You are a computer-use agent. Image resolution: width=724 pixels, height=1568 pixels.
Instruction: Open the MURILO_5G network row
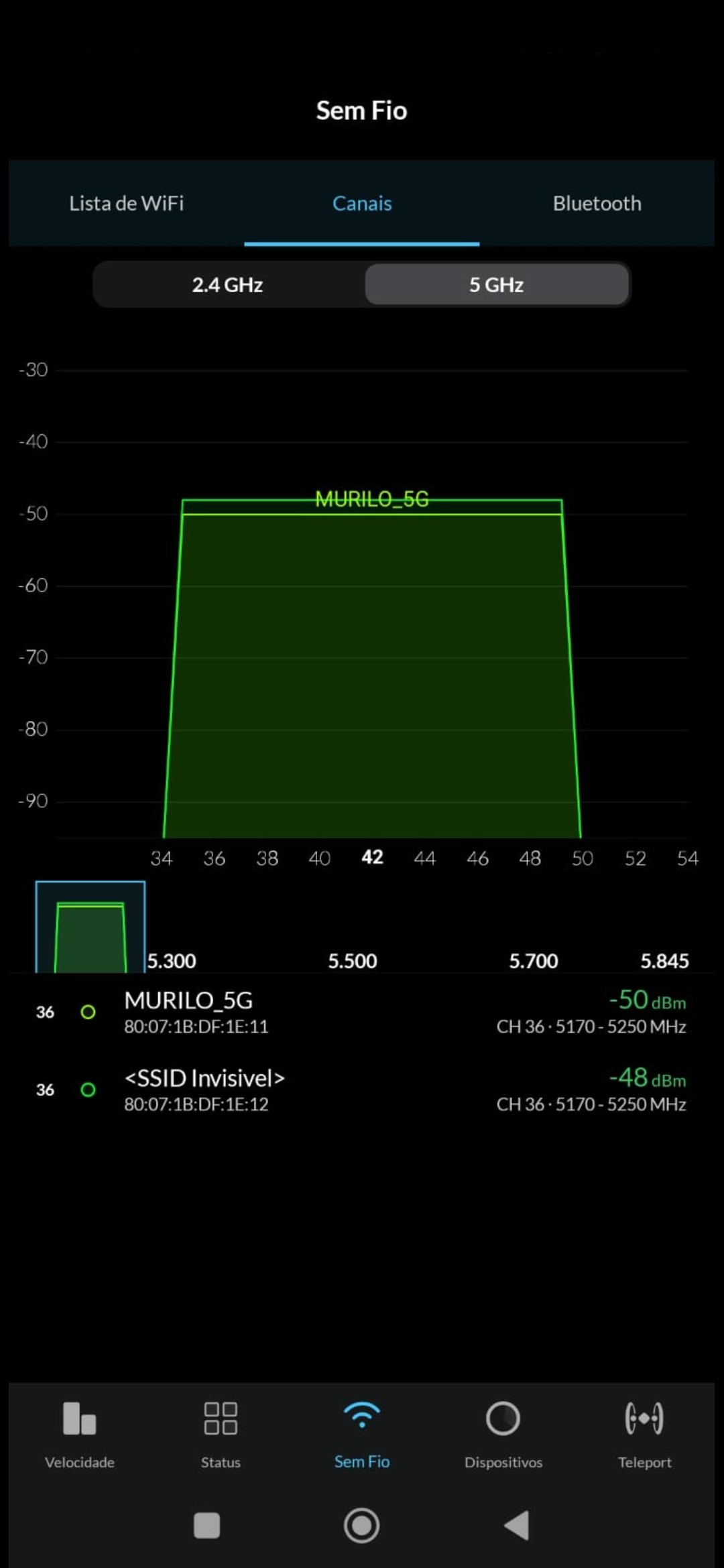pyautogui.click(x=361, y=1012)
